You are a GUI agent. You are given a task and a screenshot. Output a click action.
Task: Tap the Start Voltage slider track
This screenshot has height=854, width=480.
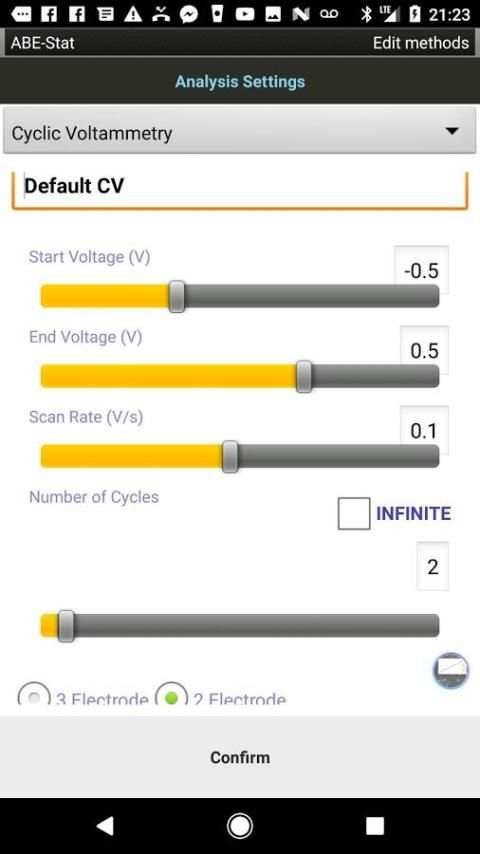(x=240, y=296)
